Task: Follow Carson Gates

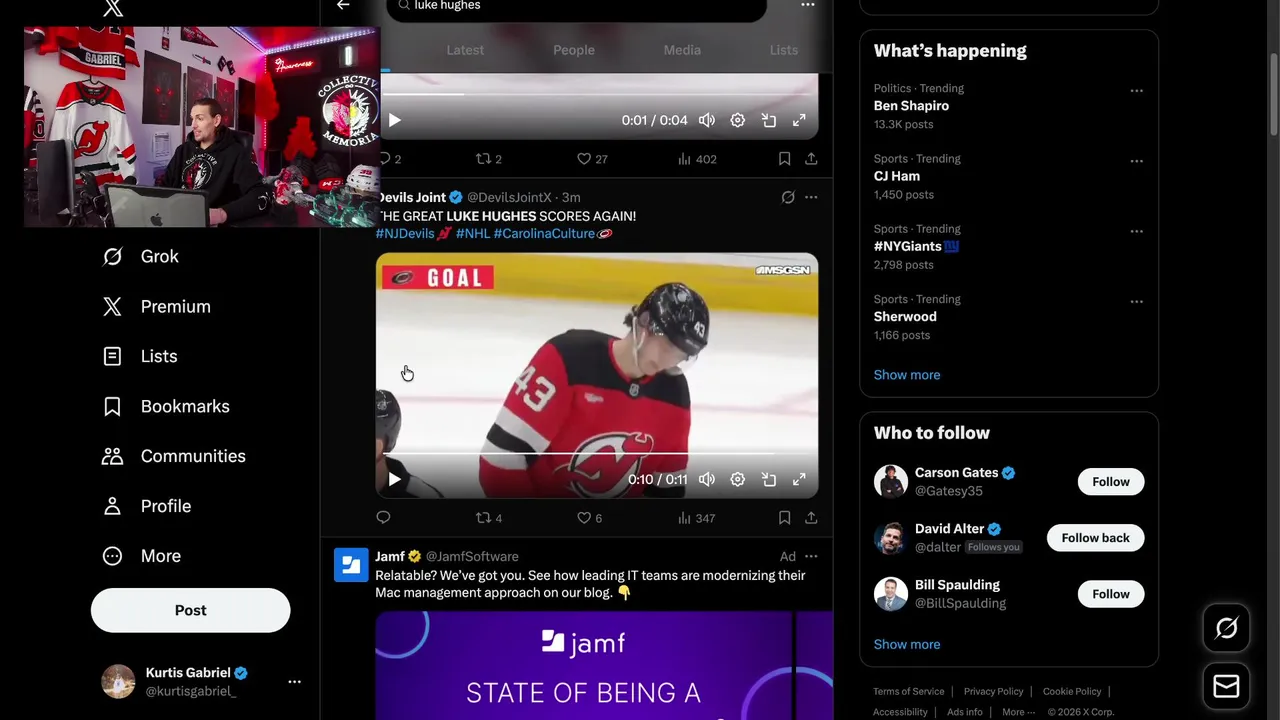Action: pyautogui.click(x=1110, y=482)
